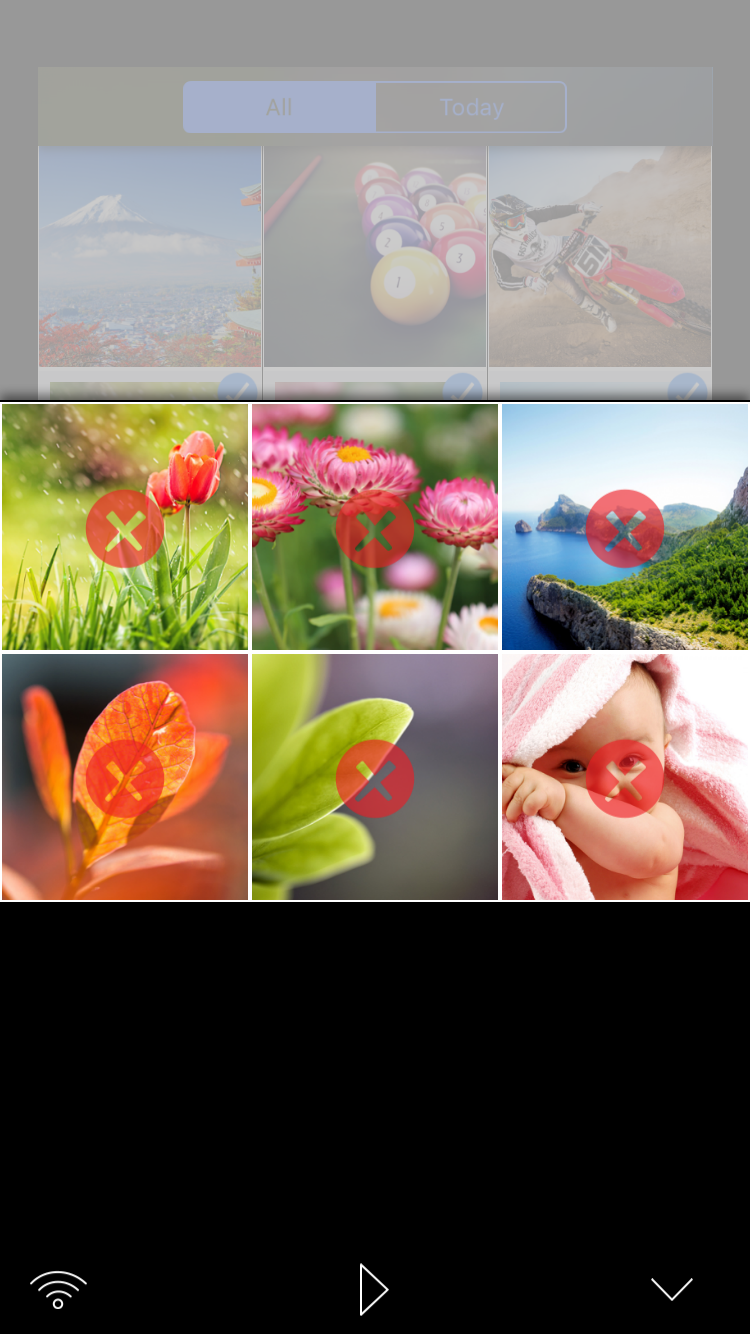This screenshot has width=750, height=1334.
Task: Remove the green leaves photo
Action: (375, 778)
